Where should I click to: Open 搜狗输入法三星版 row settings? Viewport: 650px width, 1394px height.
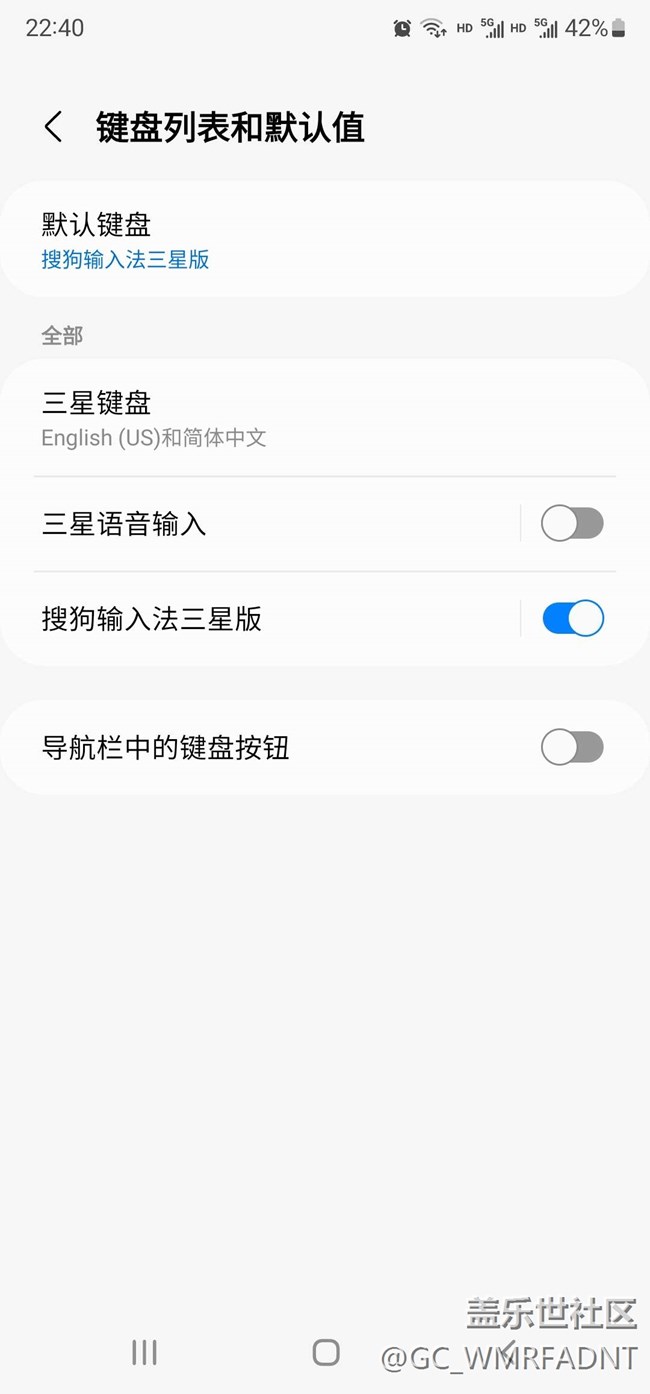260,619
